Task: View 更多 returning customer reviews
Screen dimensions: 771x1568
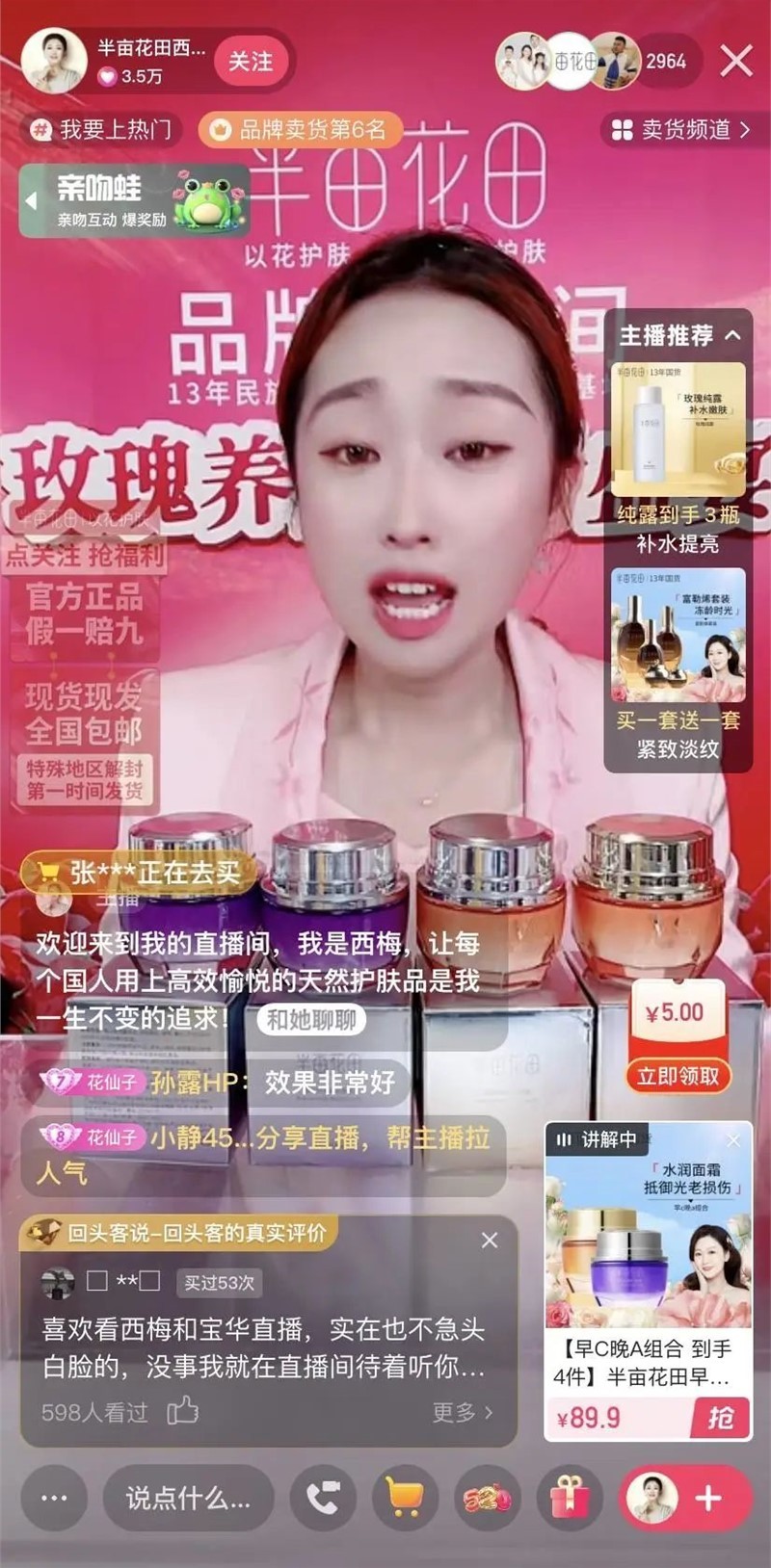Action: [x=463, y=1412]
